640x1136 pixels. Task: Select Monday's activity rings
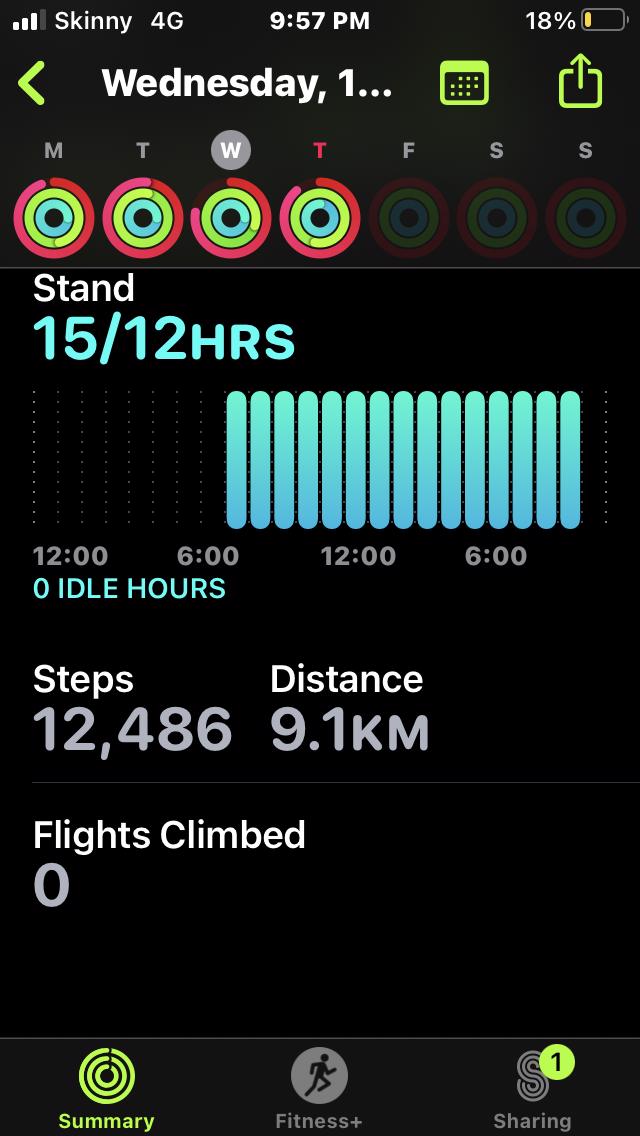(x=54, y=216)
